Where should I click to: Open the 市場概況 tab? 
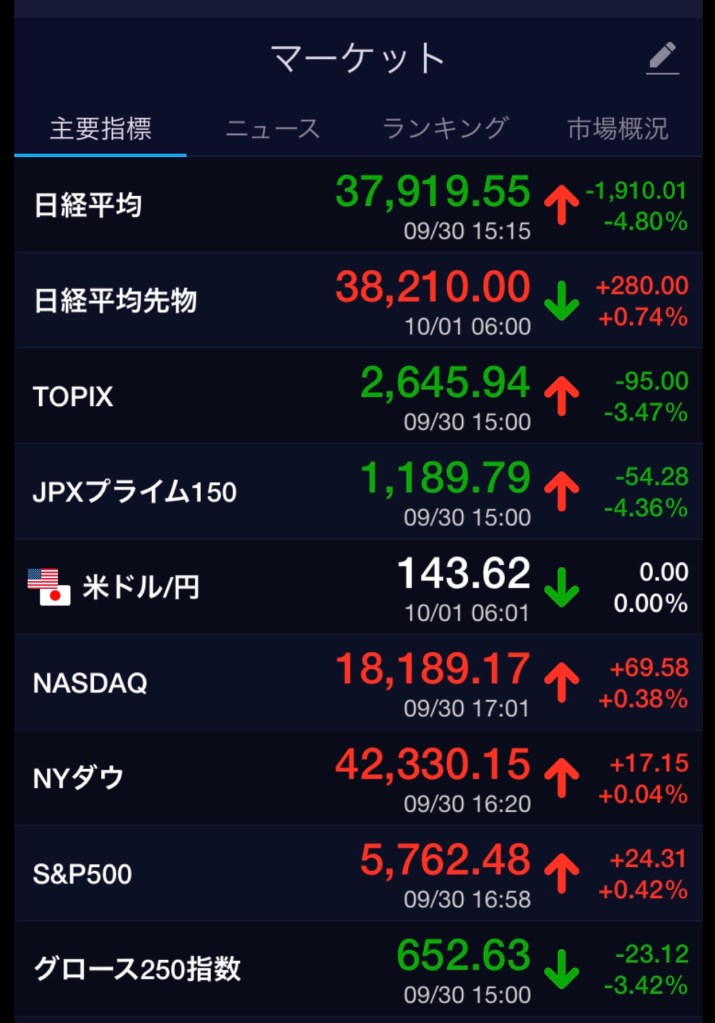click(617, 129)
